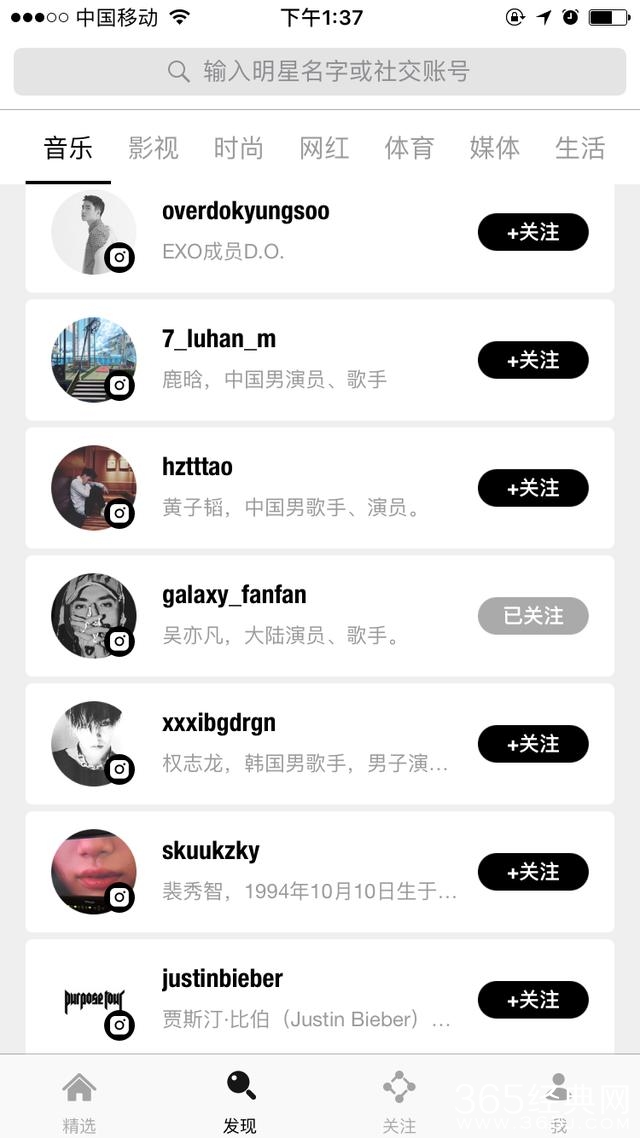This screenshot has height=1138, width=640.
Task: Switch to the 影视 tab
Action: click(x=153, y=149)
